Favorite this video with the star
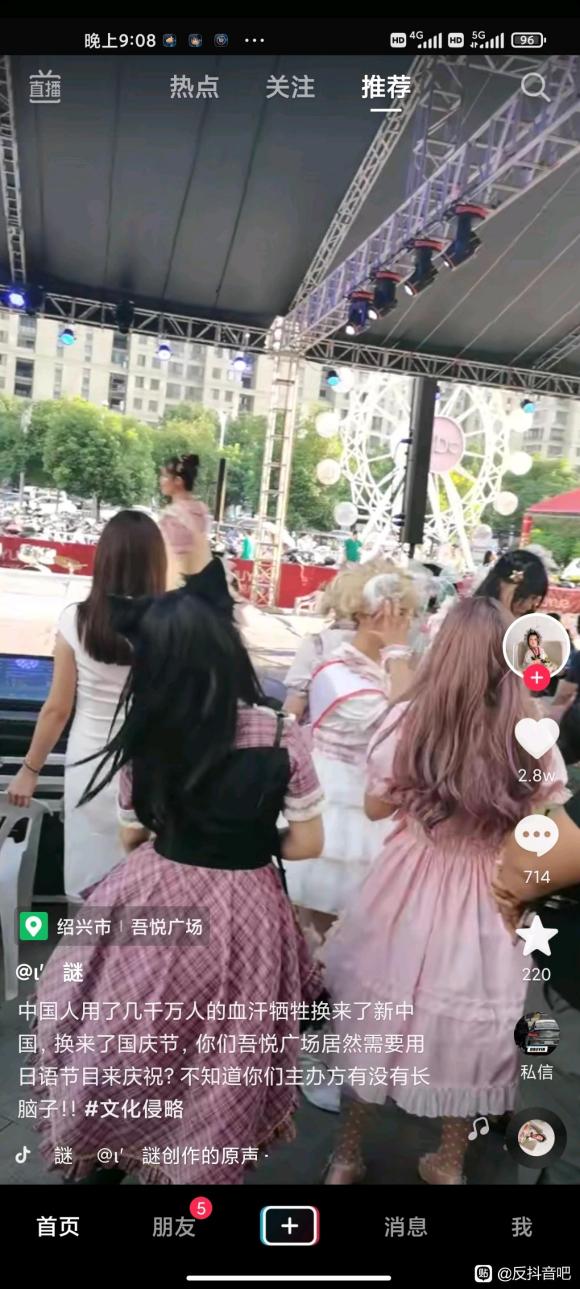Image resolution: width=580 pixels, height=1289 pixels. click(x=537, y=936)
